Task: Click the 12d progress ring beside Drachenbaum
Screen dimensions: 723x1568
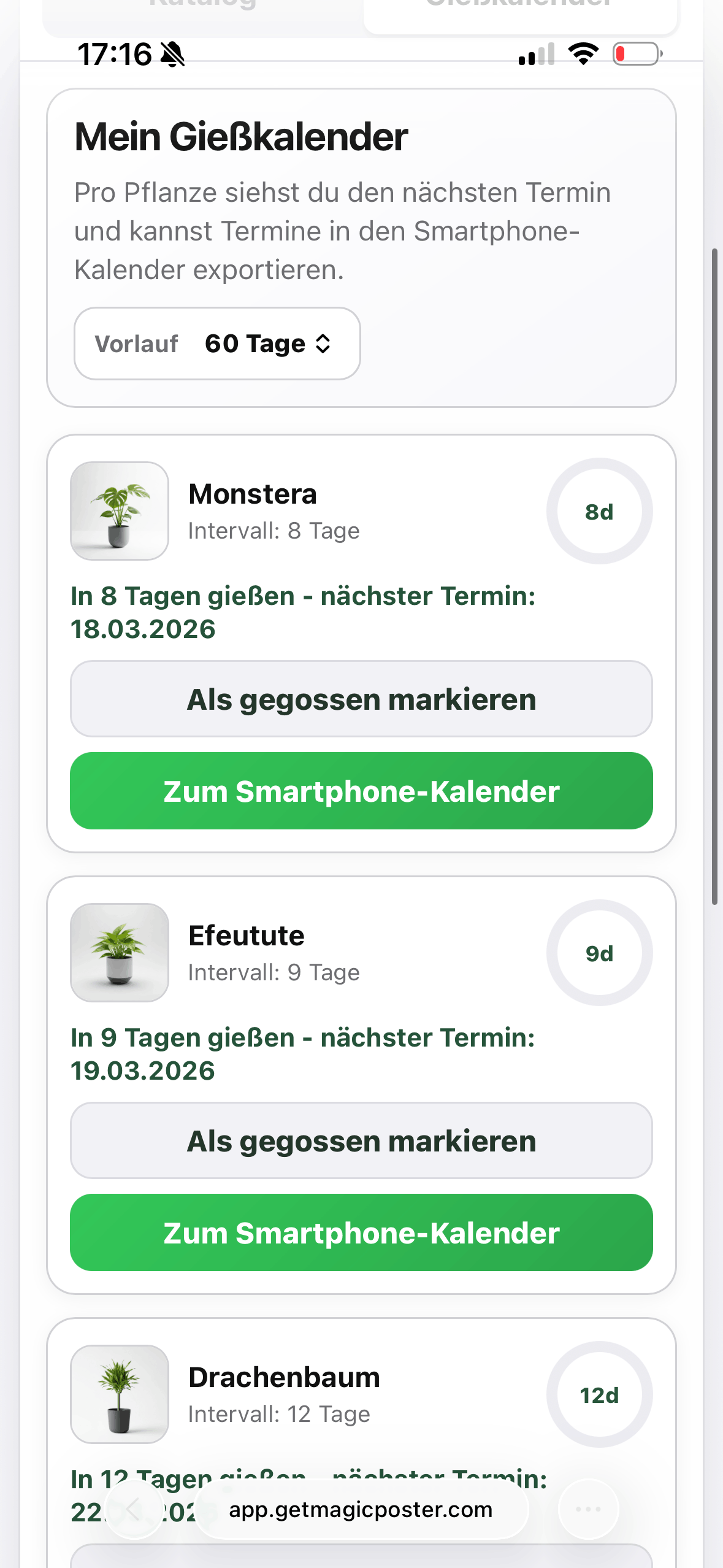Action: pyautogui.click(x=600, y=1395)
